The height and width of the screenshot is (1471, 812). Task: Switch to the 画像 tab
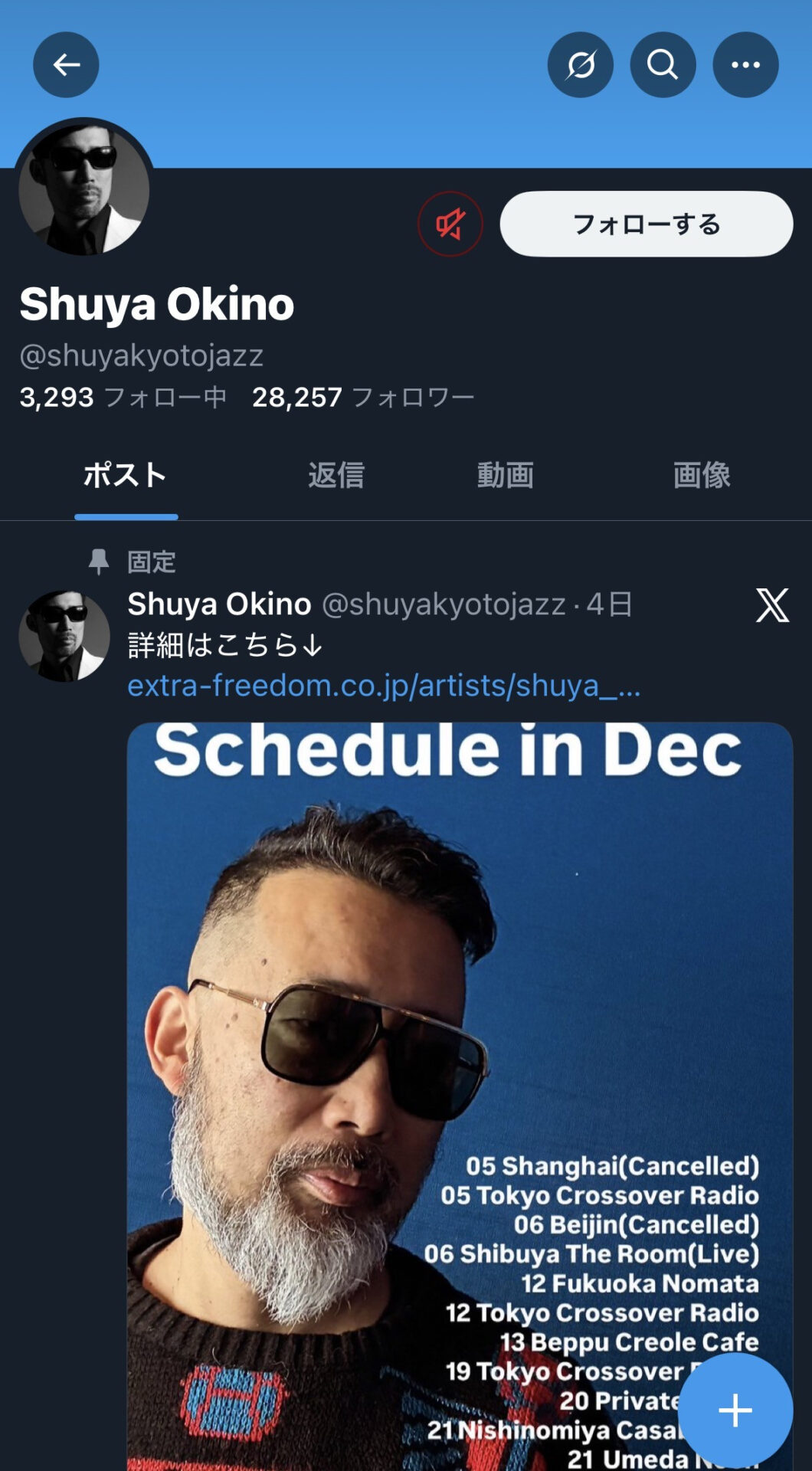click(x=701, y=475)
